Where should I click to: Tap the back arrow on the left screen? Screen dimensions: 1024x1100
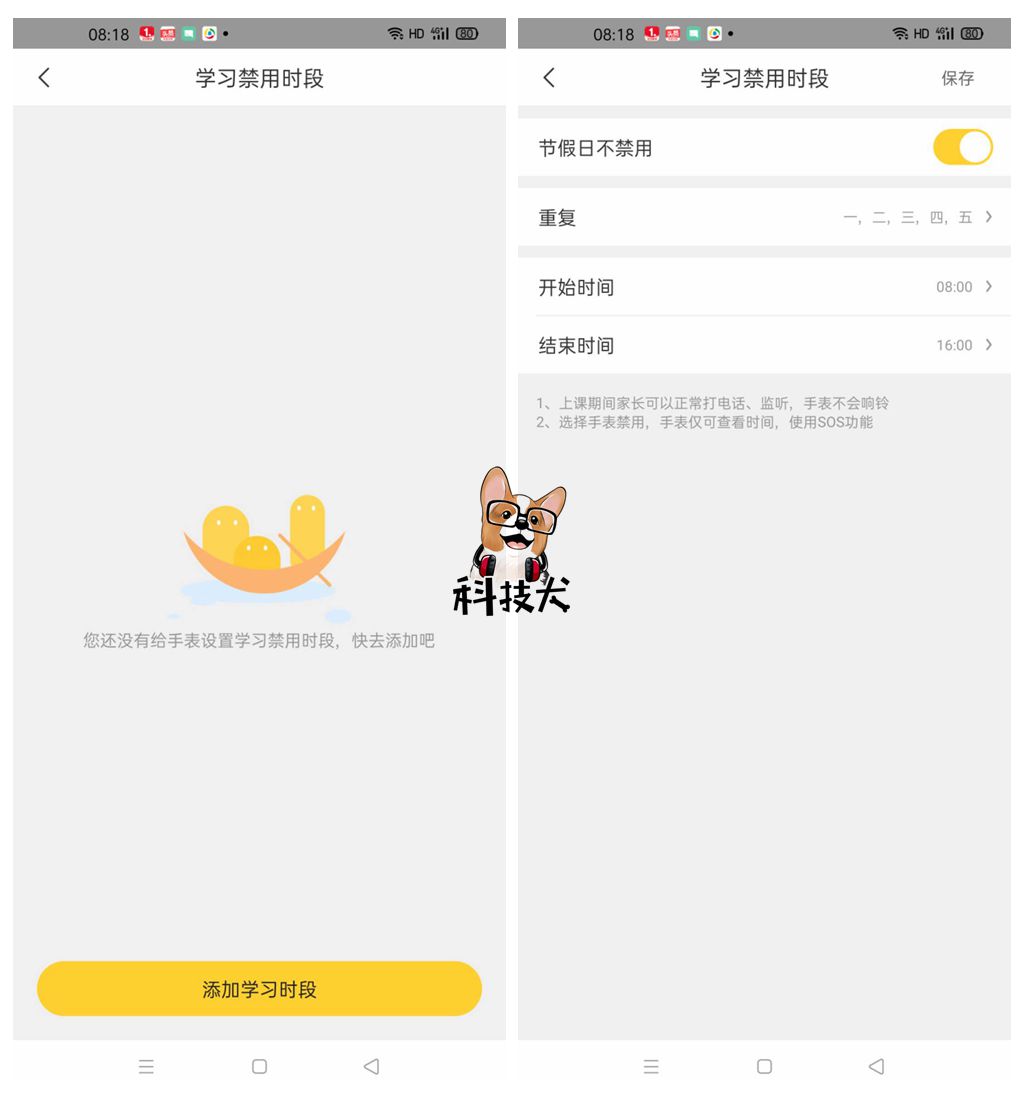click(44, 77)
